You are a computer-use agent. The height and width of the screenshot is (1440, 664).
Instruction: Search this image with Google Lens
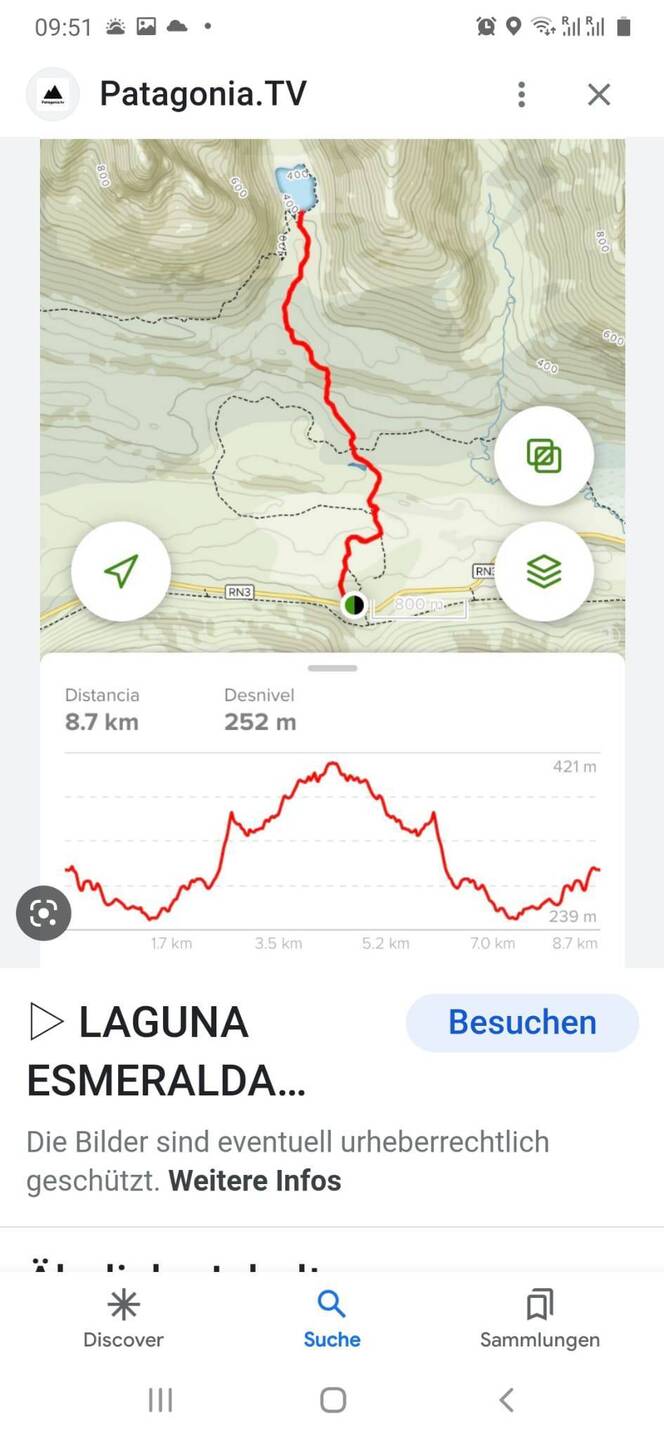[x=43, y=913]
